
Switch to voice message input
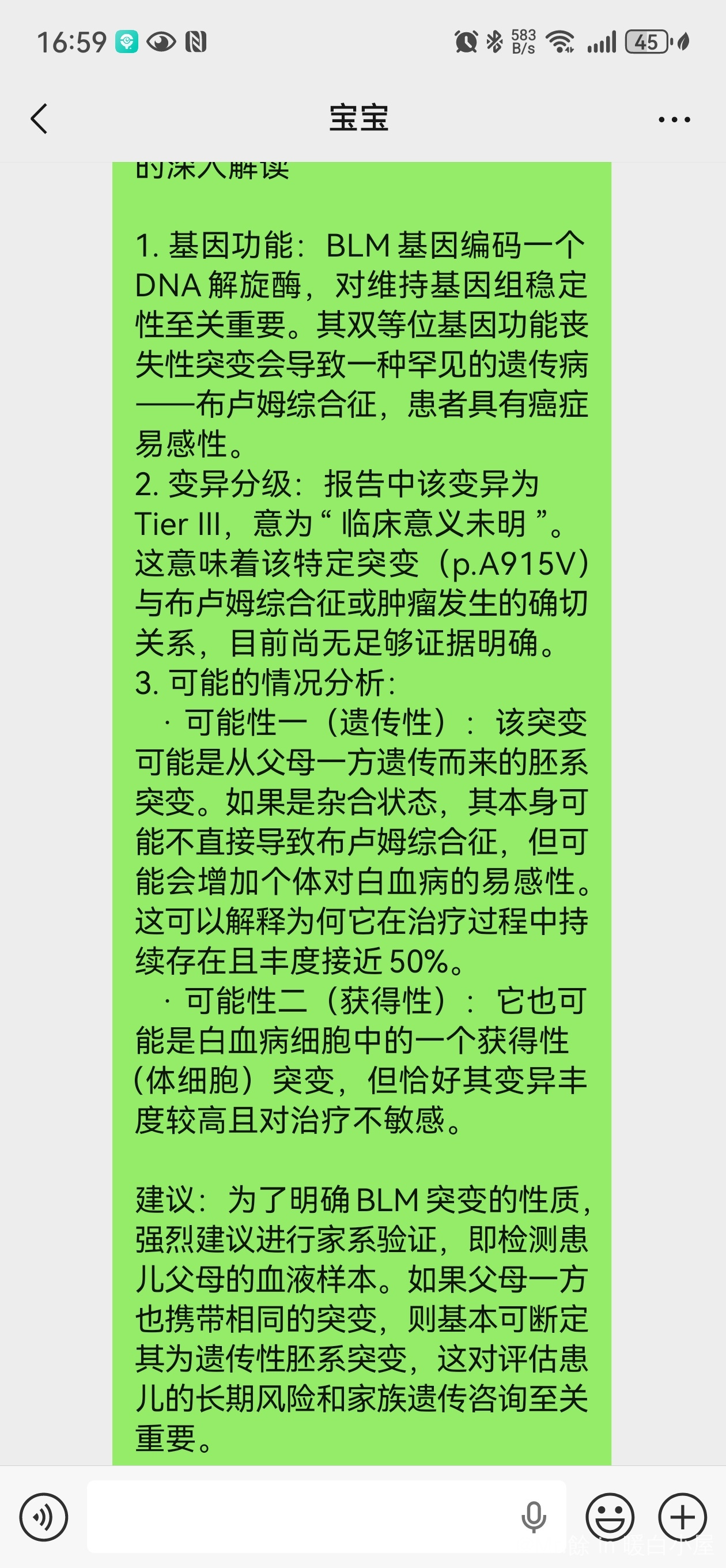[x=44, y=1517]
